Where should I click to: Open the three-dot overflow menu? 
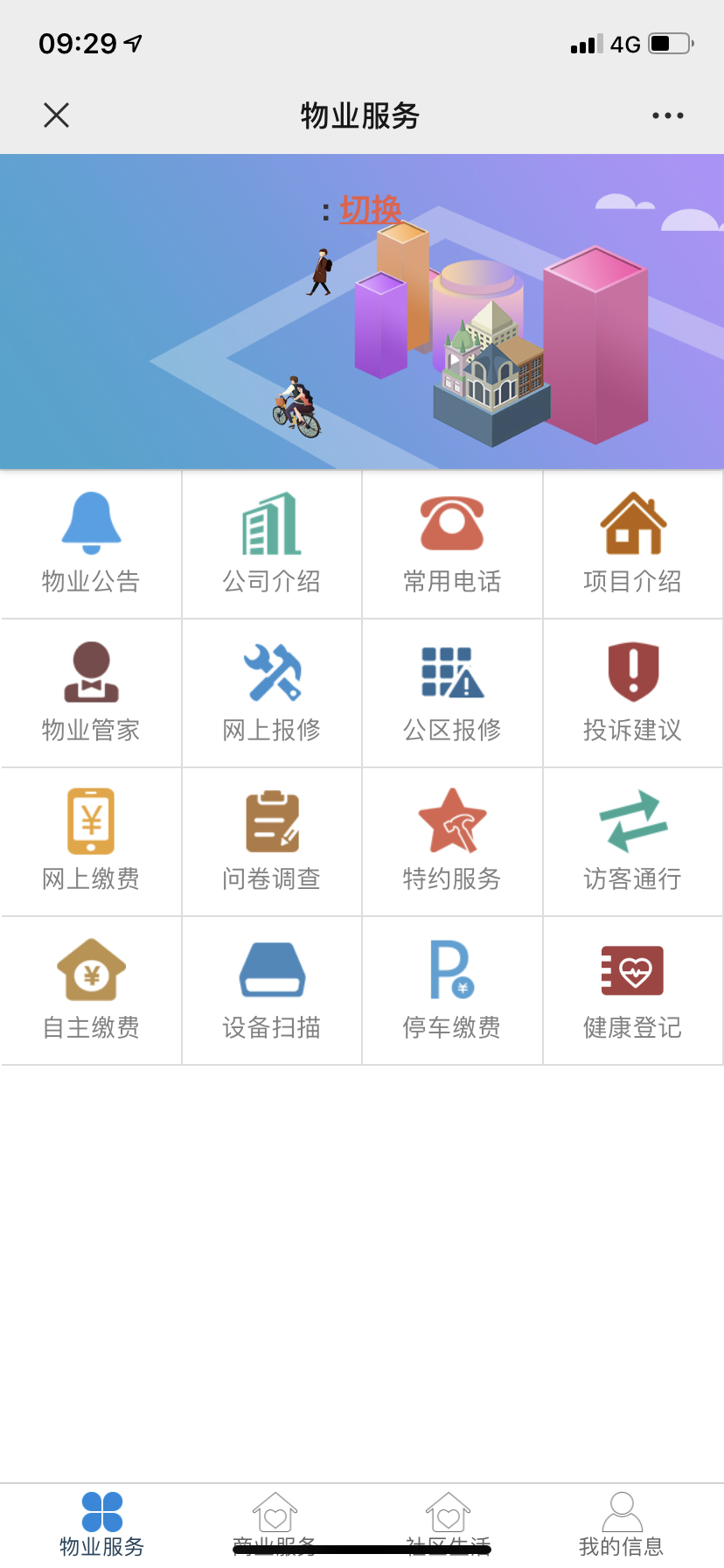pyautogui.click(x=667, y=115)
